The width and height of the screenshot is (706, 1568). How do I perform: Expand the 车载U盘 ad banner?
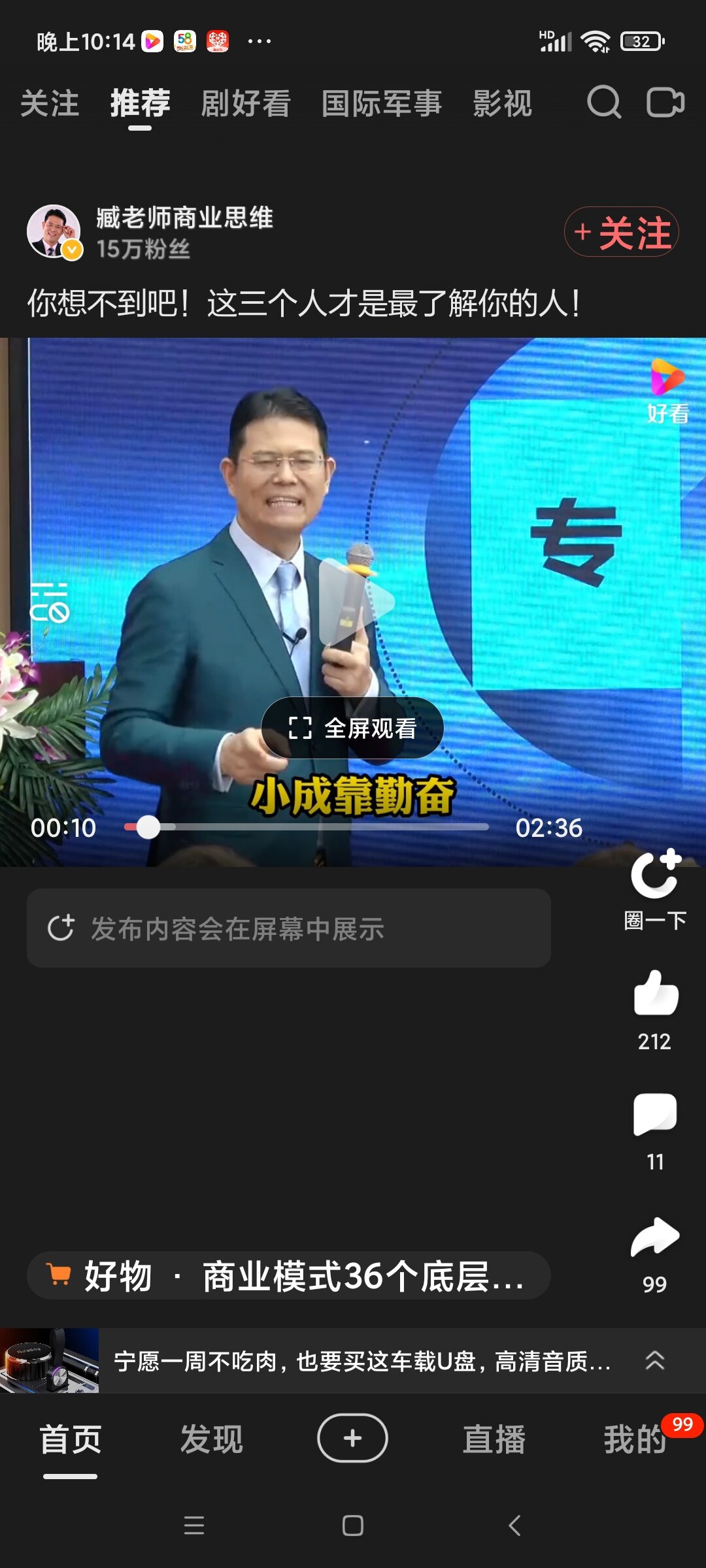click(654, 1360)
